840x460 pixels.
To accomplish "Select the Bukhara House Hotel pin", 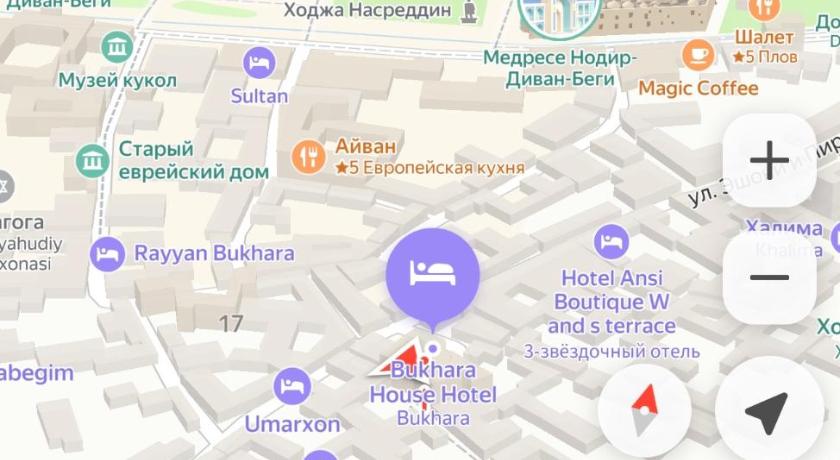I will click(x=432, y=273).
